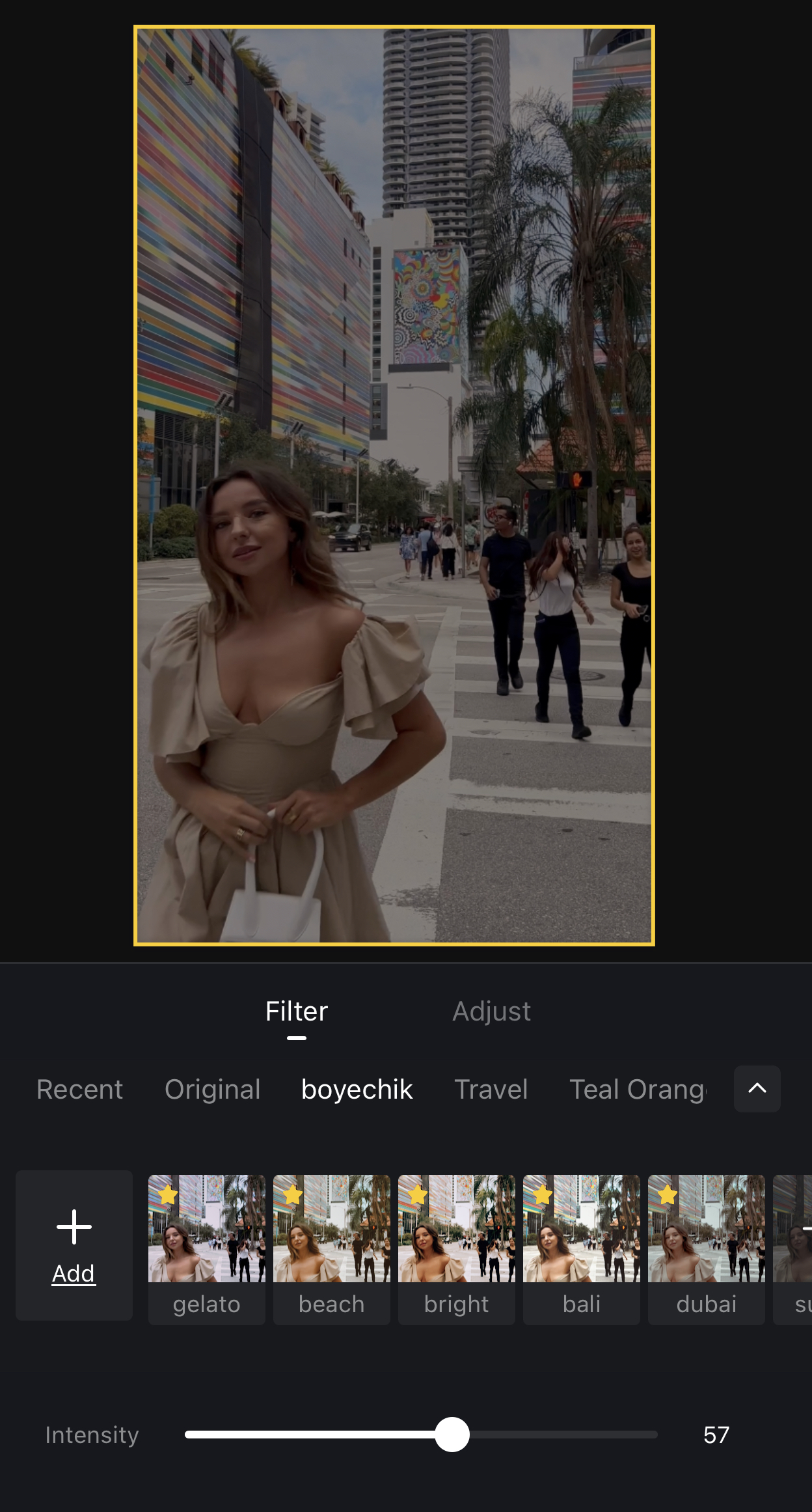The width and height of the screenshot is (812, 1512).
Task: Switch to the Travel filter category
Action: (491, 1090)
